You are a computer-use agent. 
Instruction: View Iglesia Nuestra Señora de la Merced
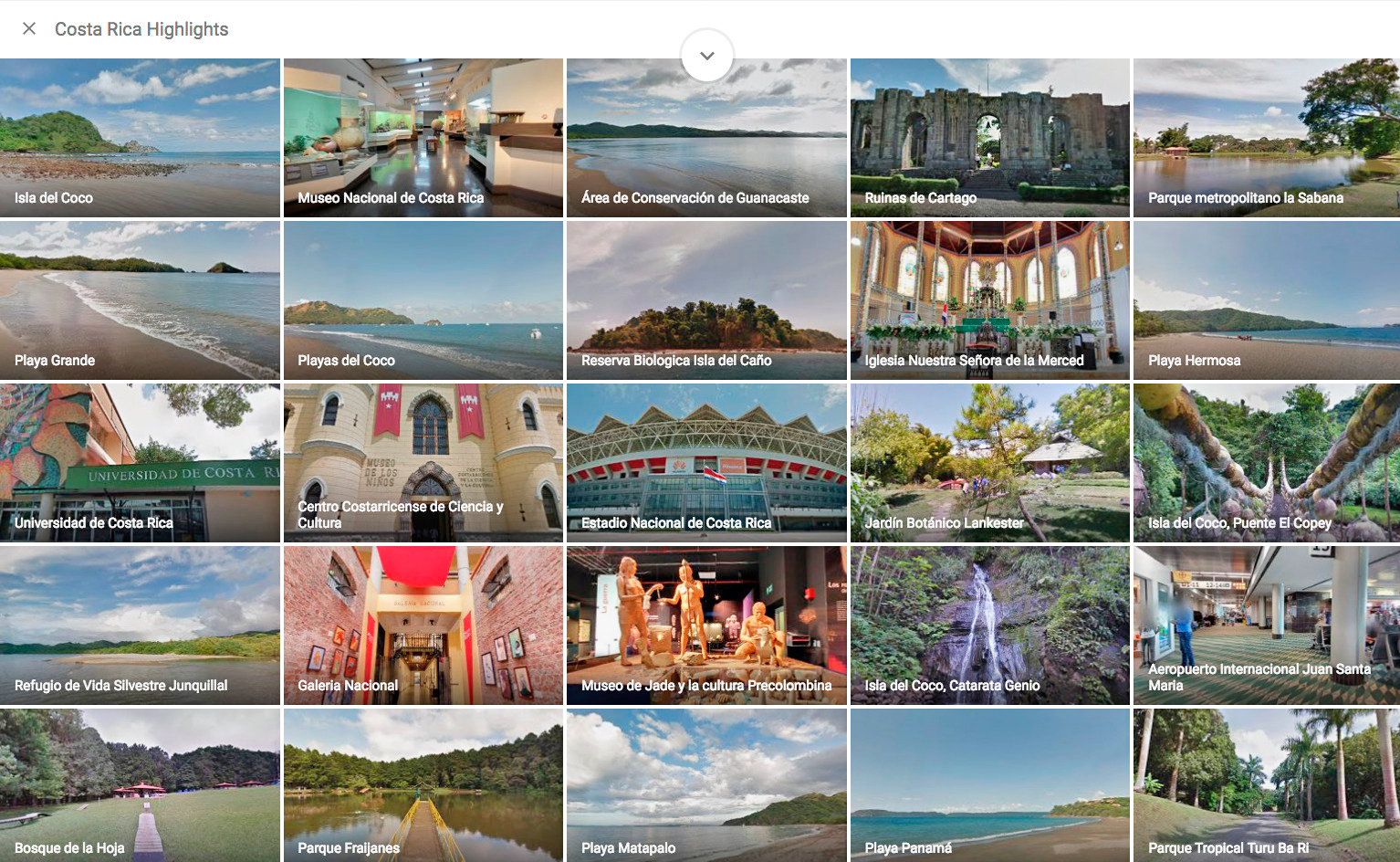[989, 300]
